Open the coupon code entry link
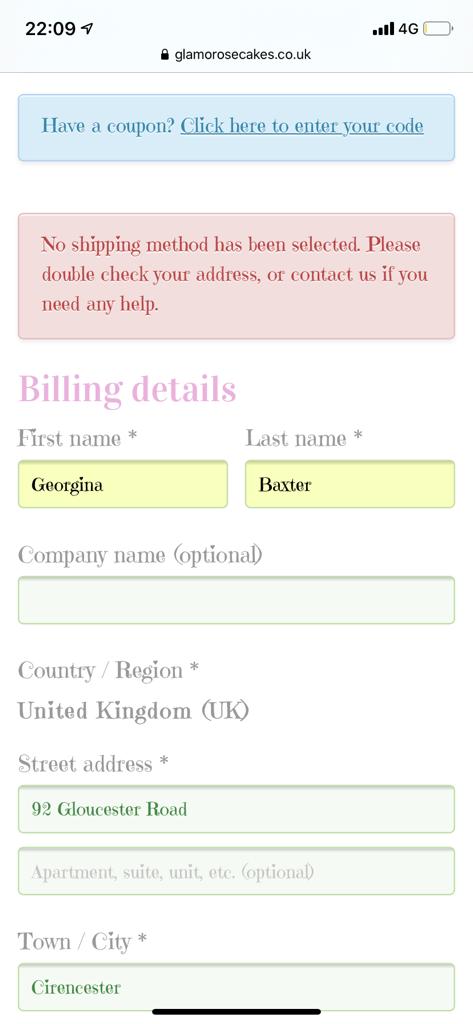This screenshot has width=473, height=1024. [x=302, y=125]
